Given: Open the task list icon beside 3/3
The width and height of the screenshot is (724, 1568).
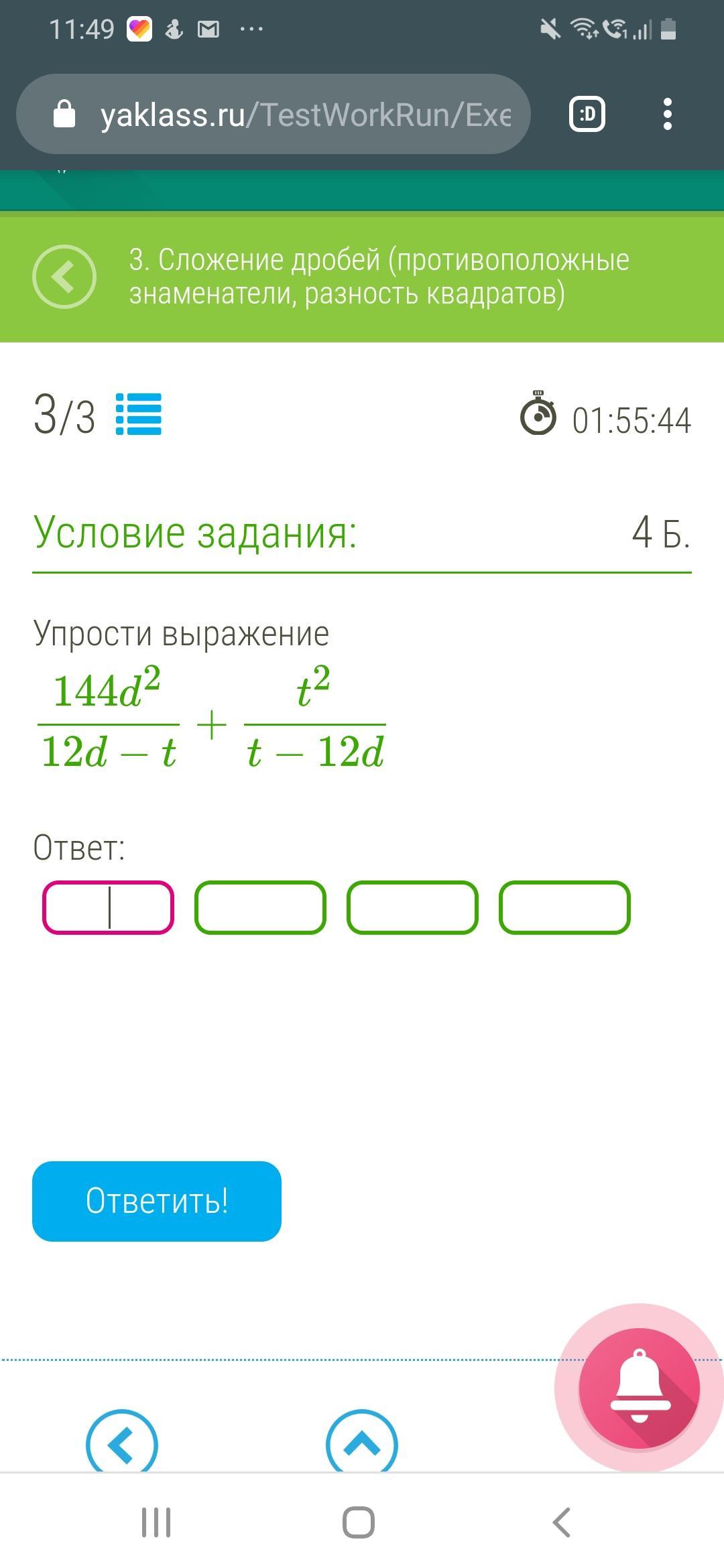Looking at the screenshot, I should (x=139, y=414).
